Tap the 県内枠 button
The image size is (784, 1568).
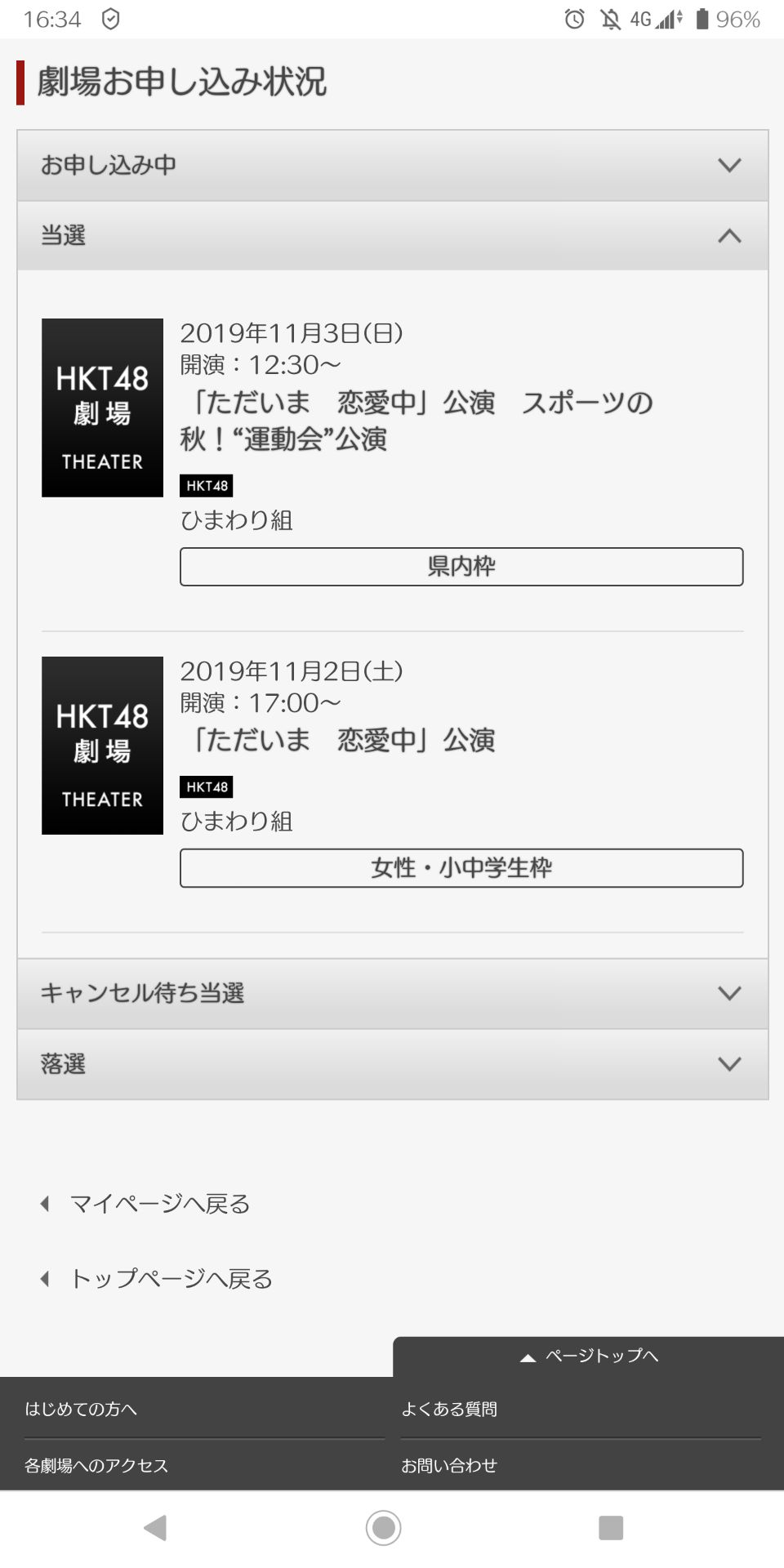461,567
